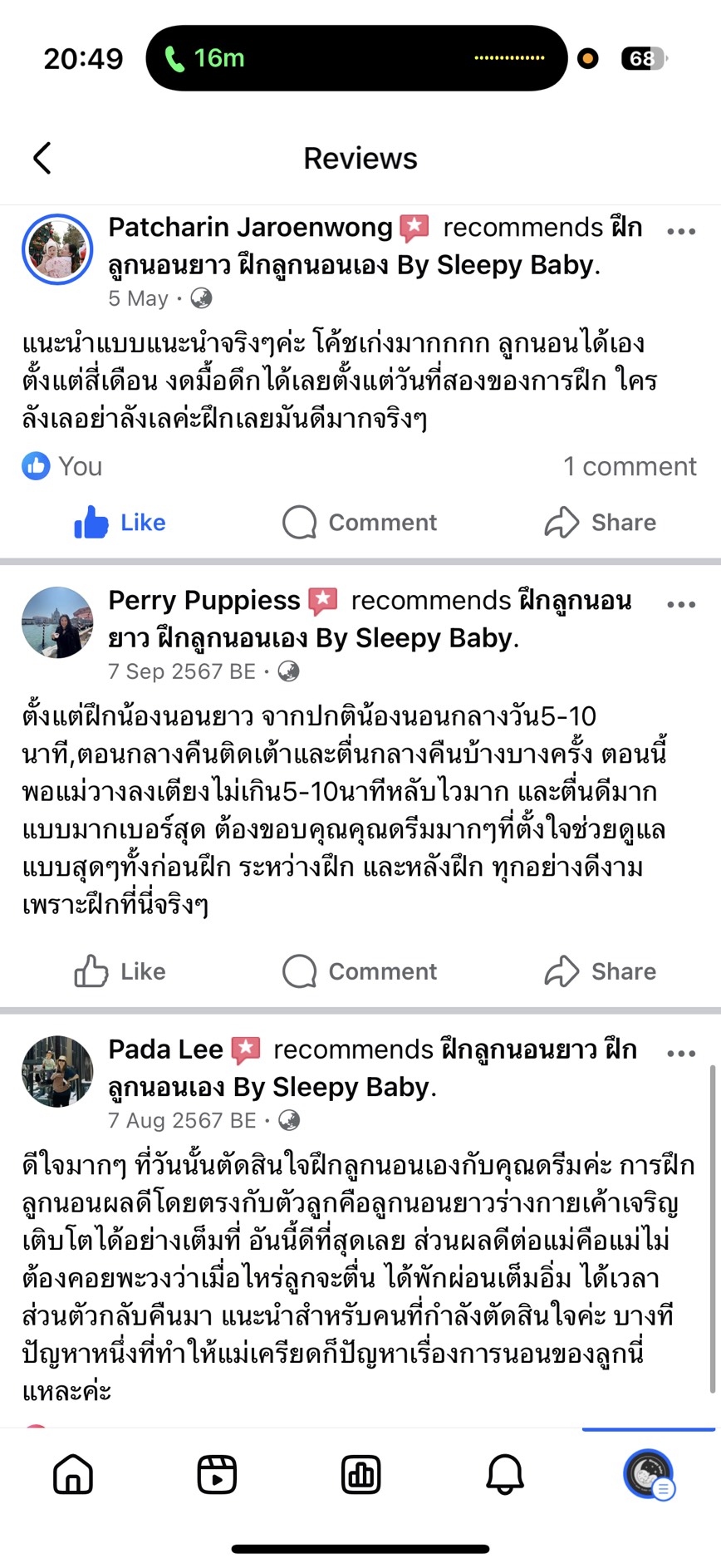Open the Marketplace icon

pos(360,1475)
